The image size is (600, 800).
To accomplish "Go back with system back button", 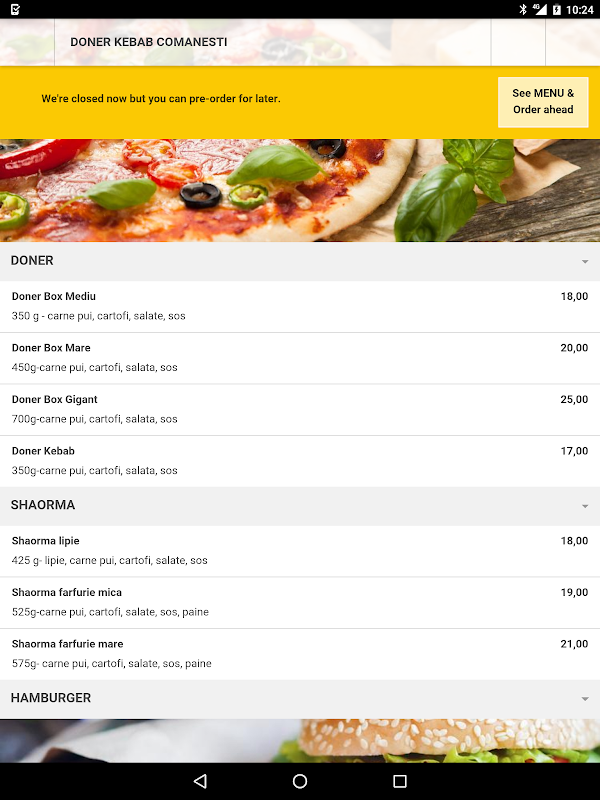I will pos(200,781).
